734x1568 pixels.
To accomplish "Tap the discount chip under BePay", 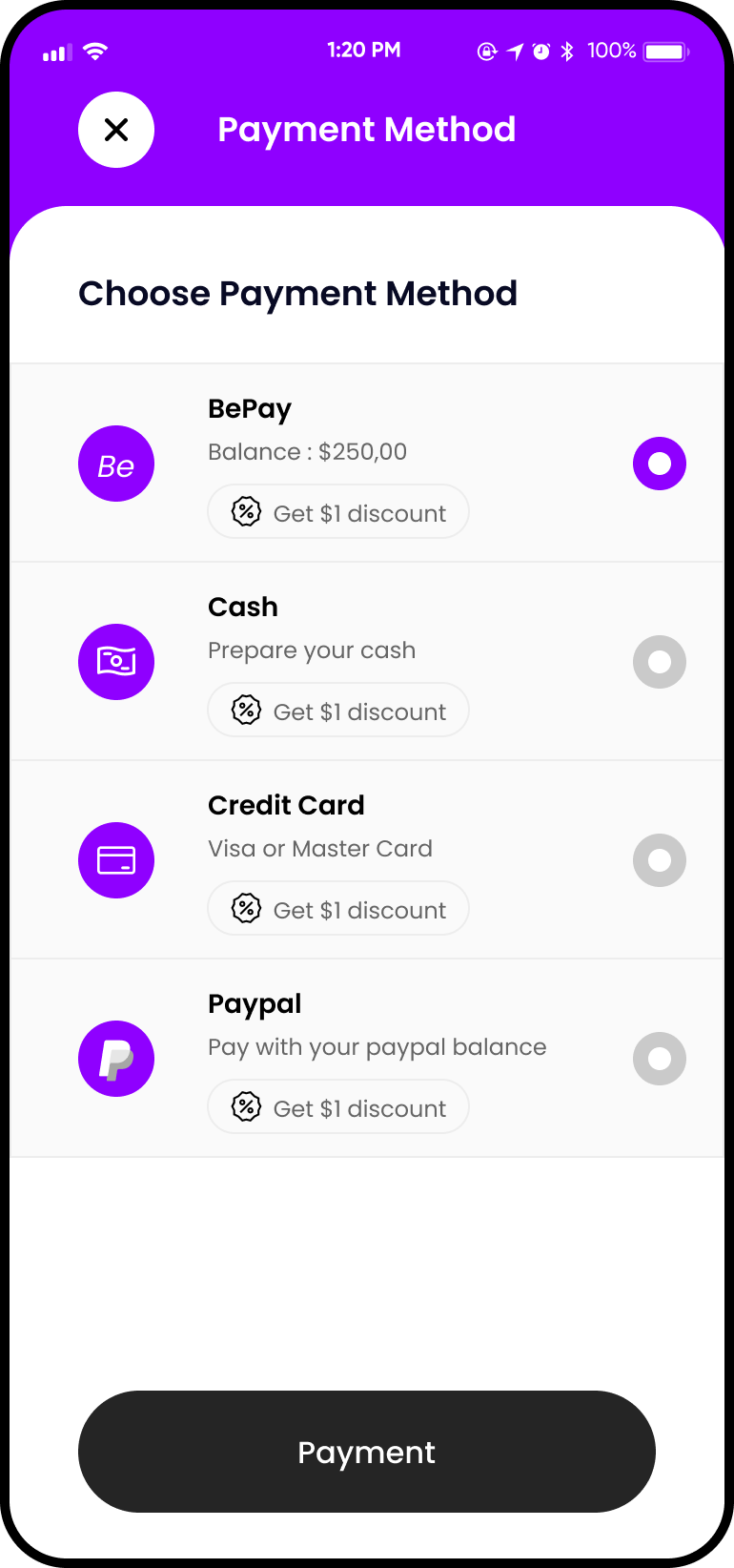I will [x=338, y=512].
